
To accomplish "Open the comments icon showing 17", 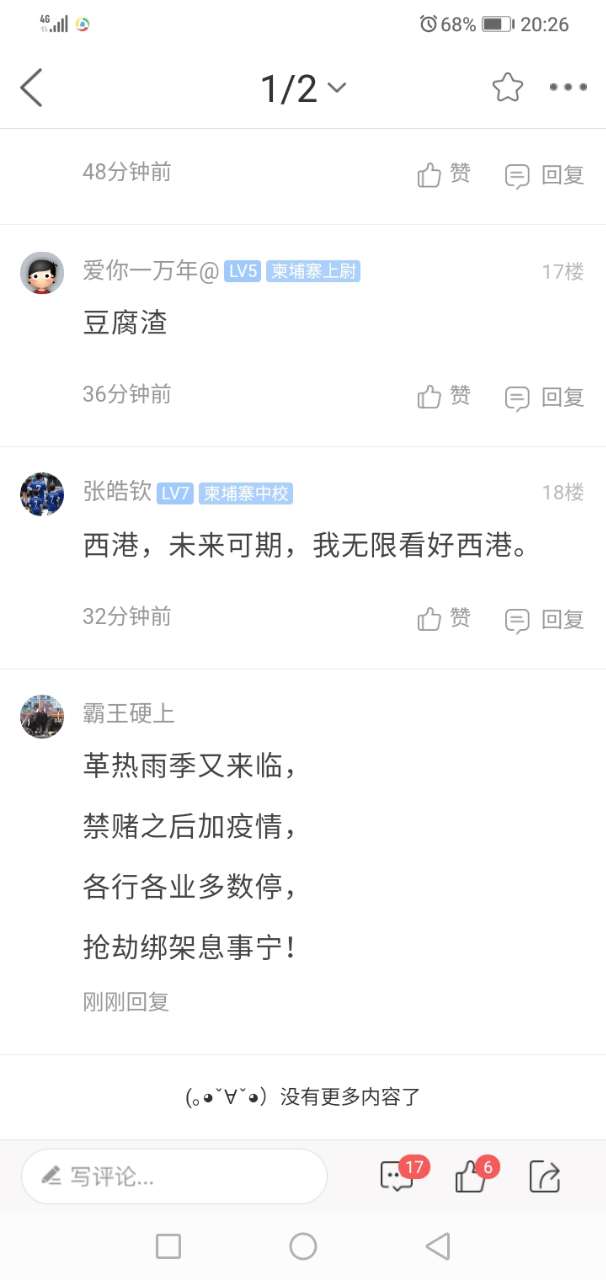I will tap(398, 1176).
